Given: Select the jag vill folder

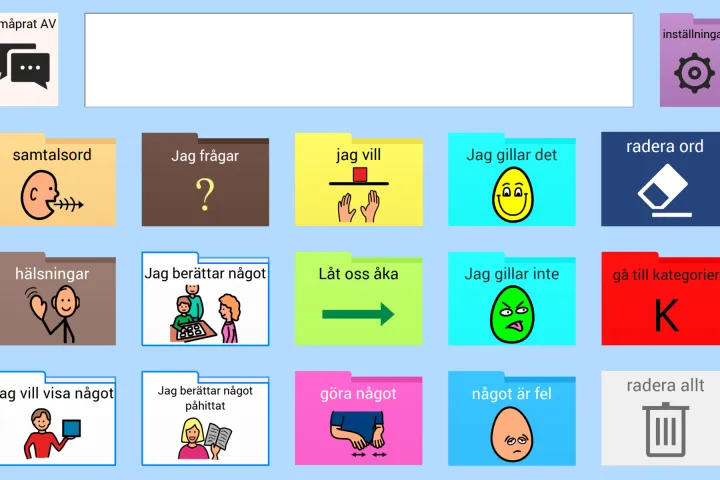Looking at the screenshot, I should [358, 182].
